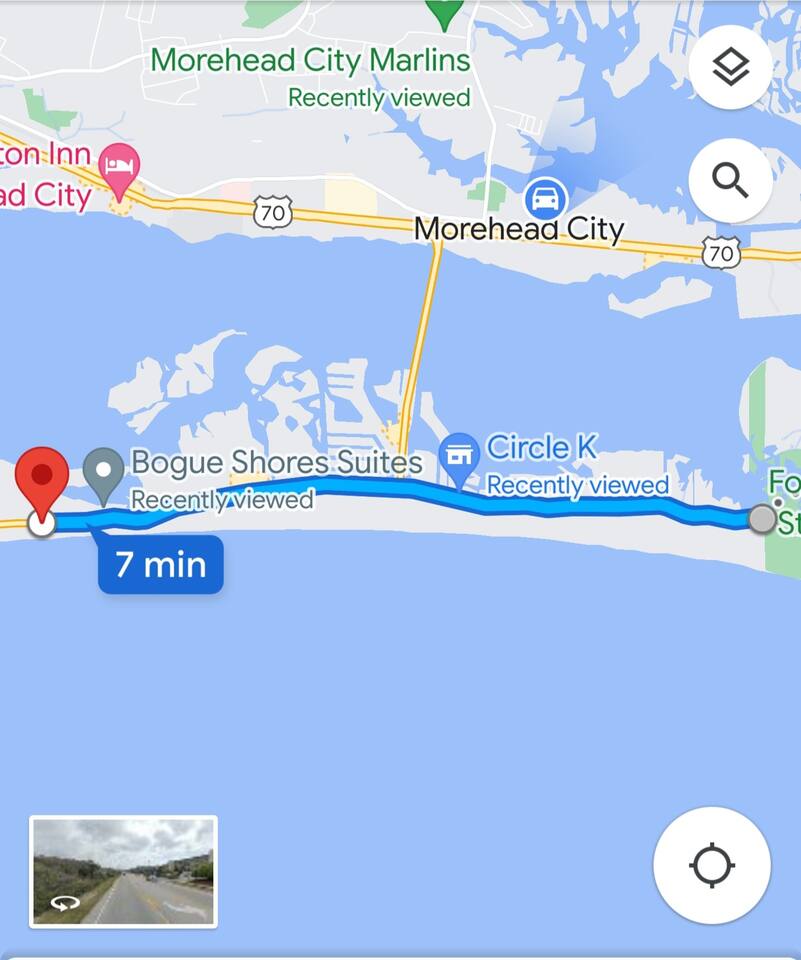Open the Bogue Shores Suites pin
Viewport: 801px width, 960px height.
pos(103,473)
